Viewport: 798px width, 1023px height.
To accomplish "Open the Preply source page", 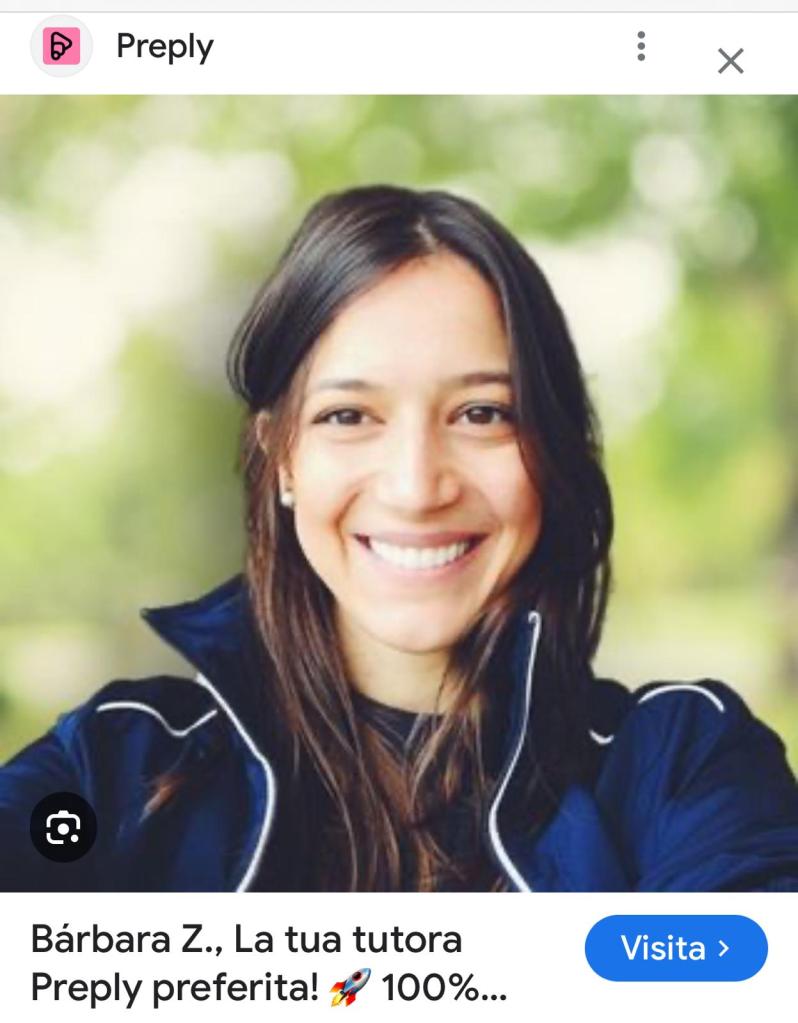I will pos(164,47).
